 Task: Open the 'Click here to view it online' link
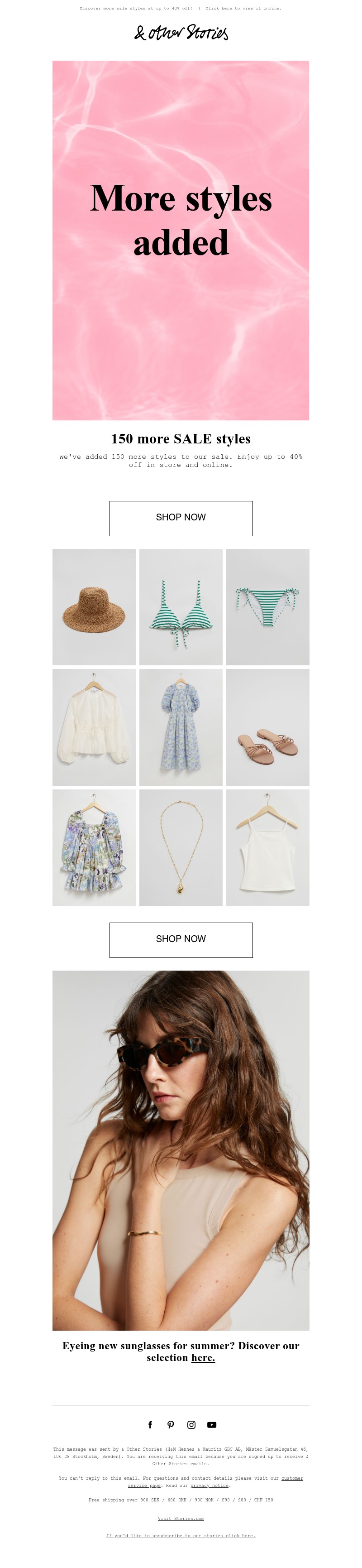(x=243, y=9)
